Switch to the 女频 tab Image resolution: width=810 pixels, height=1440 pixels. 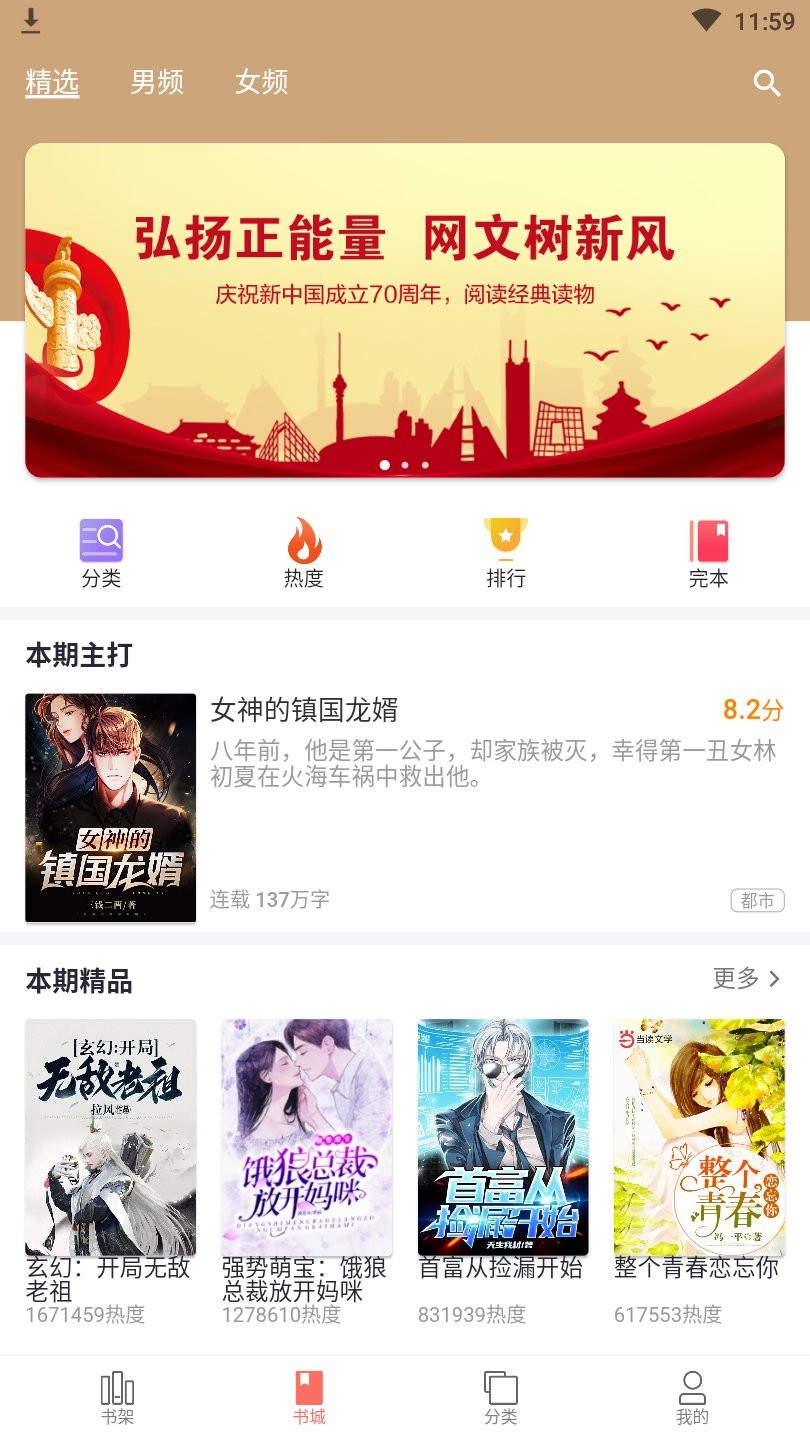point(262,83)
